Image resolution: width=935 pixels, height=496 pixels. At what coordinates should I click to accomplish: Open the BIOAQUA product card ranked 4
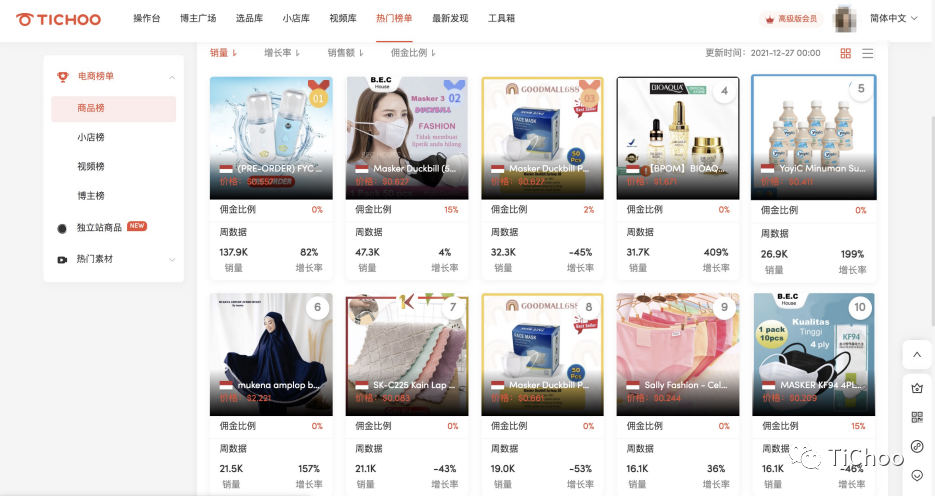coord(678,178)
